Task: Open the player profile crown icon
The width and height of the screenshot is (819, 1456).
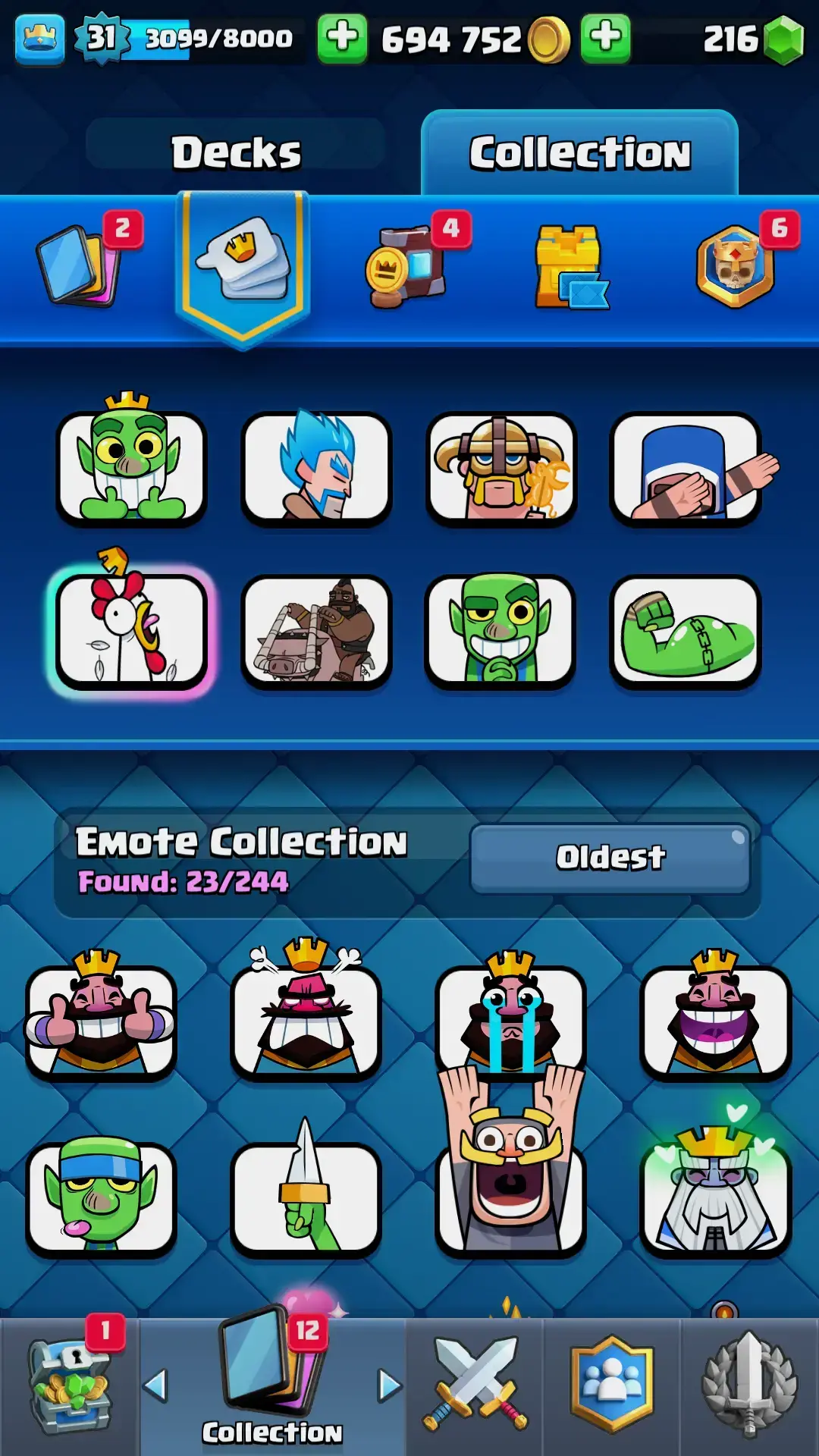Action: [x=39, y=38]
